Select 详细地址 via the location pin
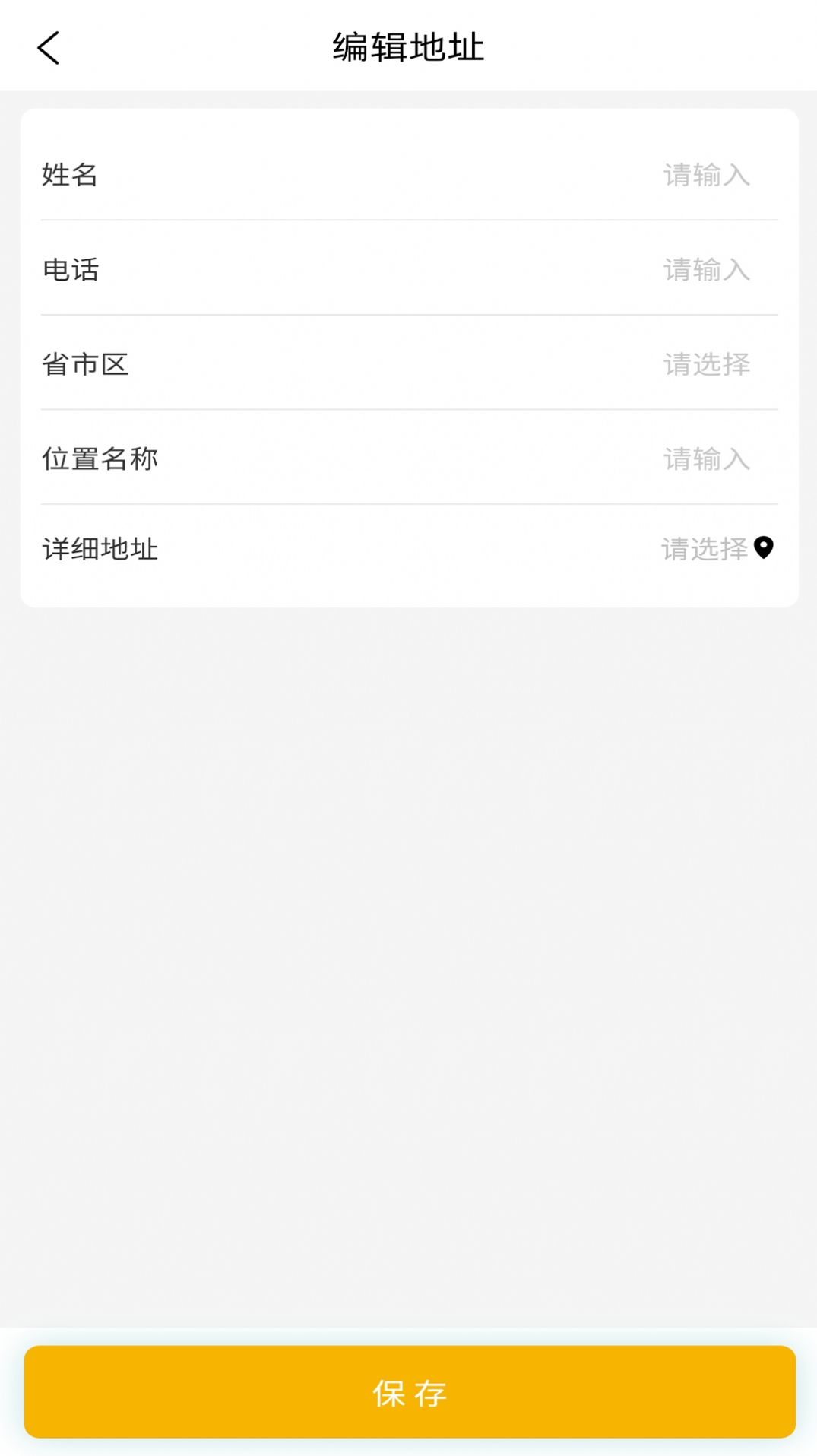The height and width of the screenshot is (1456, 817). 763,548
